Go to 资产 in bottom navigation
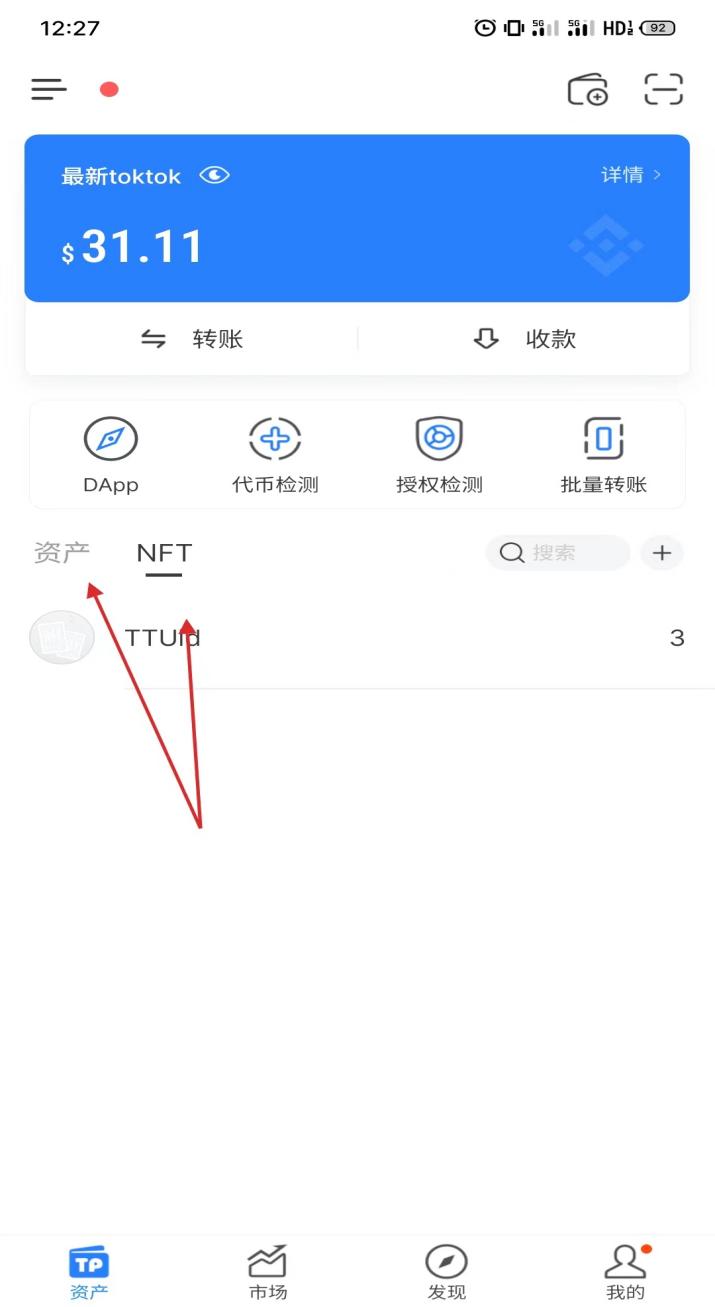715x1307 pixels. click(89, 1272)
